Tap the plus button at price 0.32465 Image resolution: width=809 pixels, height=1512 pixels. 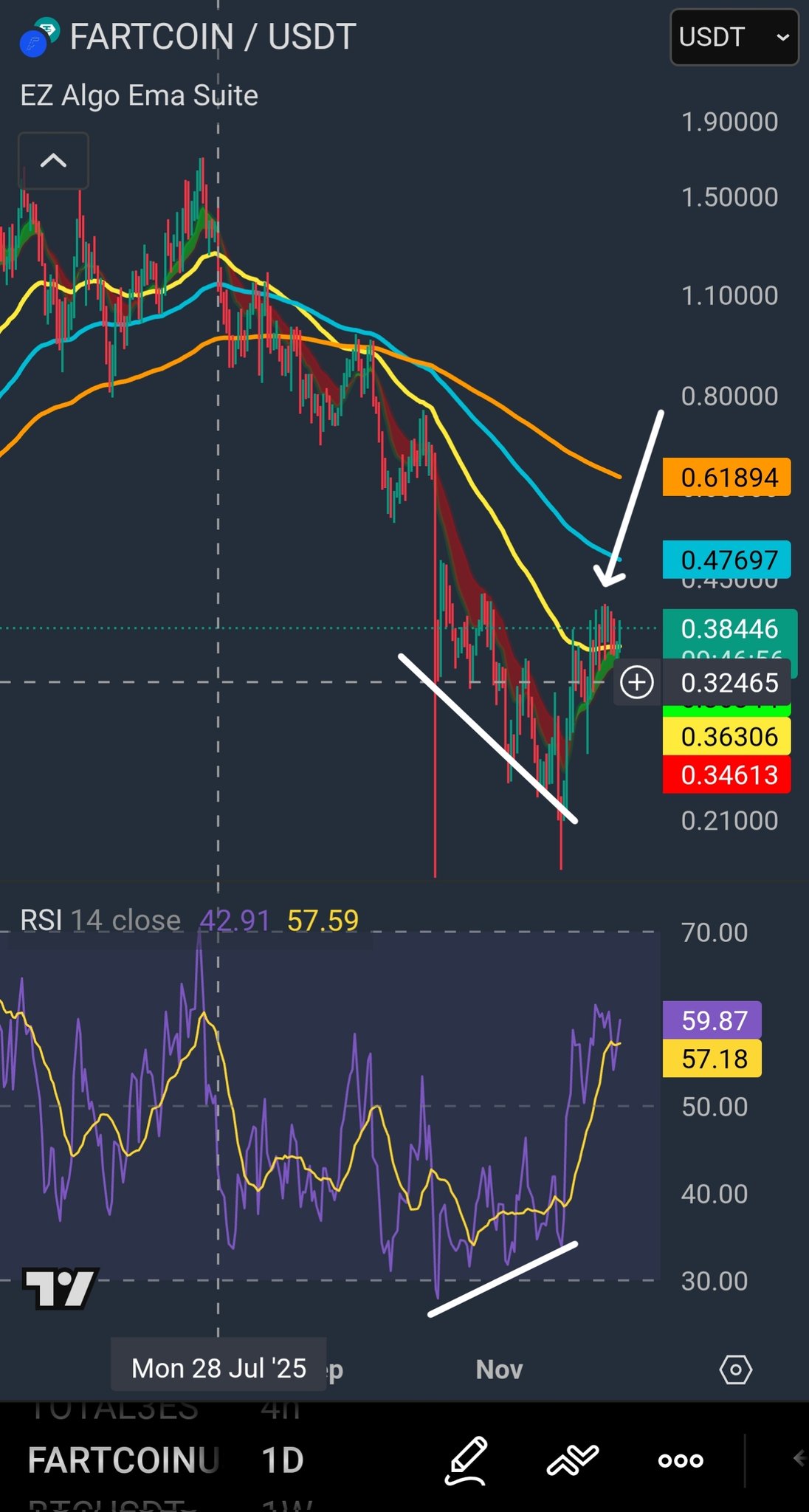coord(637,682)
